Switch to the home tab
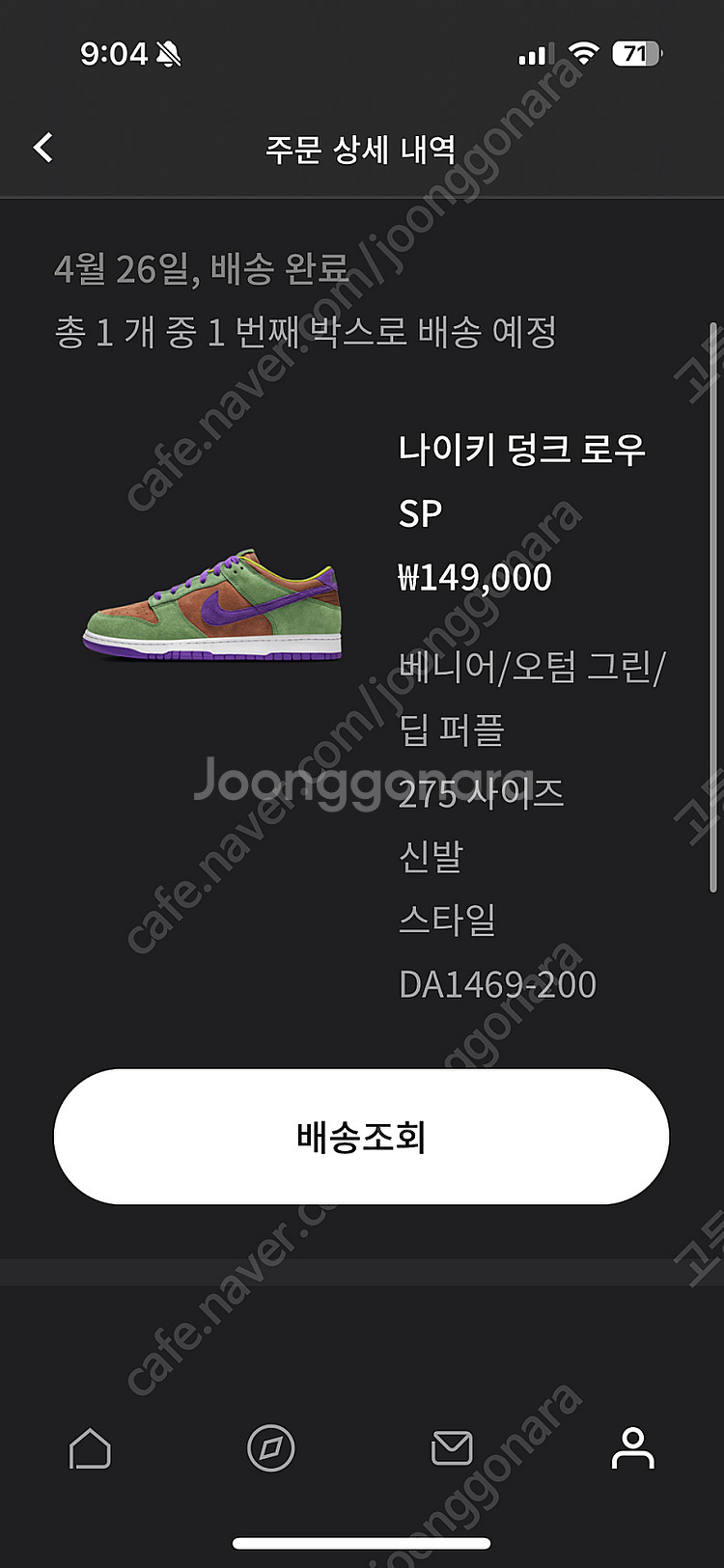 point(90,1448)
